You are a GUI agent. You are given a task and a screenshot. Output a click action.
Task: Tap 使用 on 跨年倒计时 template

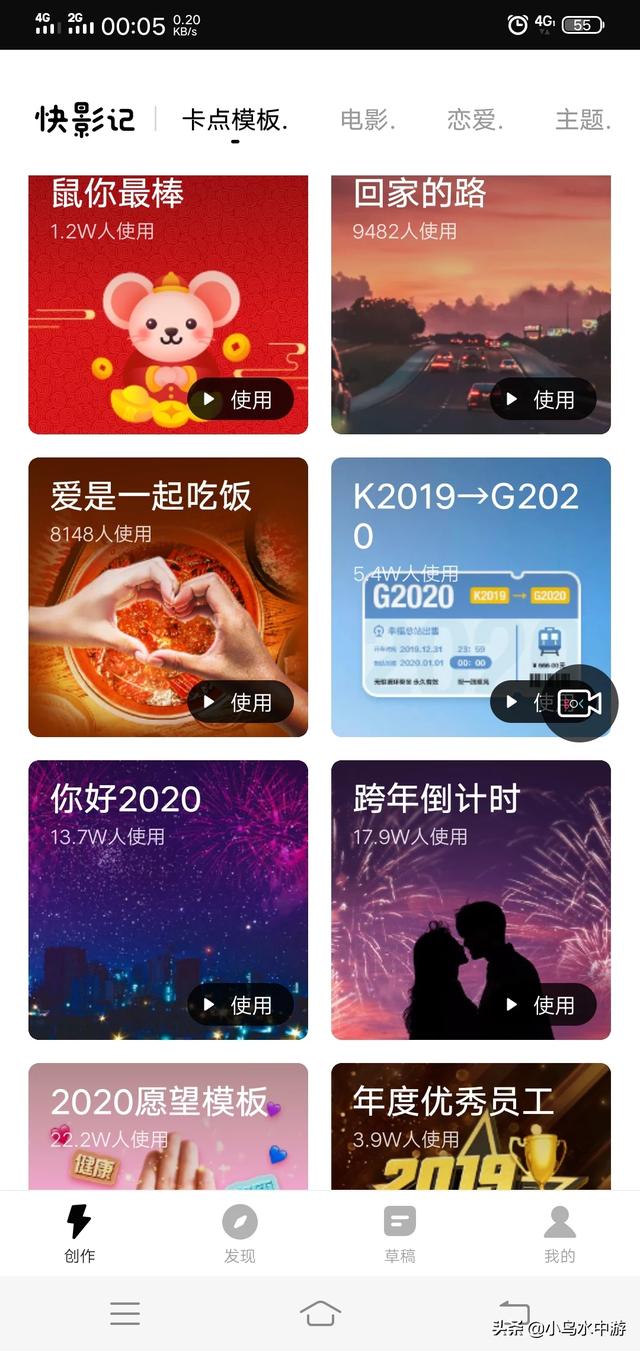tap(543, 1005)
